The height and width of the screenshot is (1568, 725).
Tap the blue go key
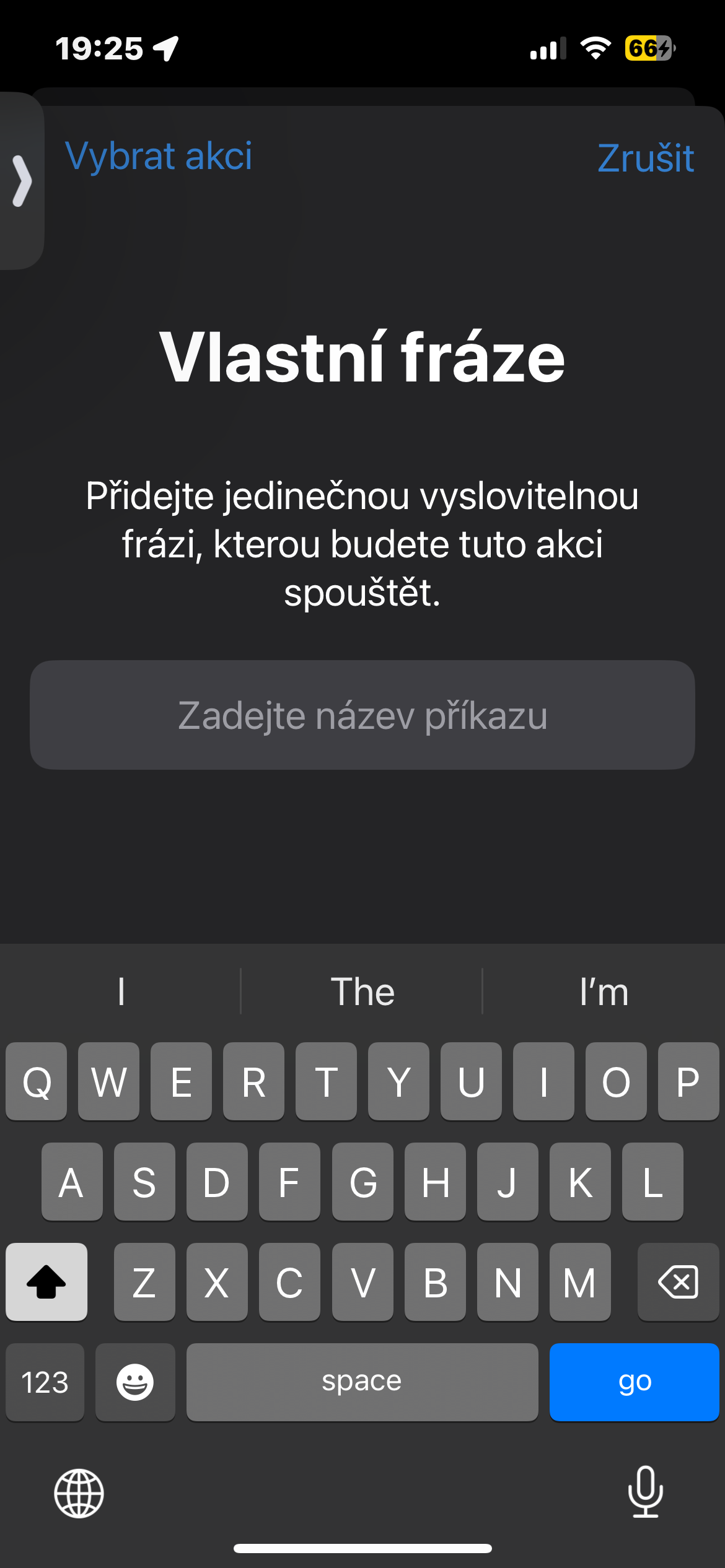pos(634,1382)
